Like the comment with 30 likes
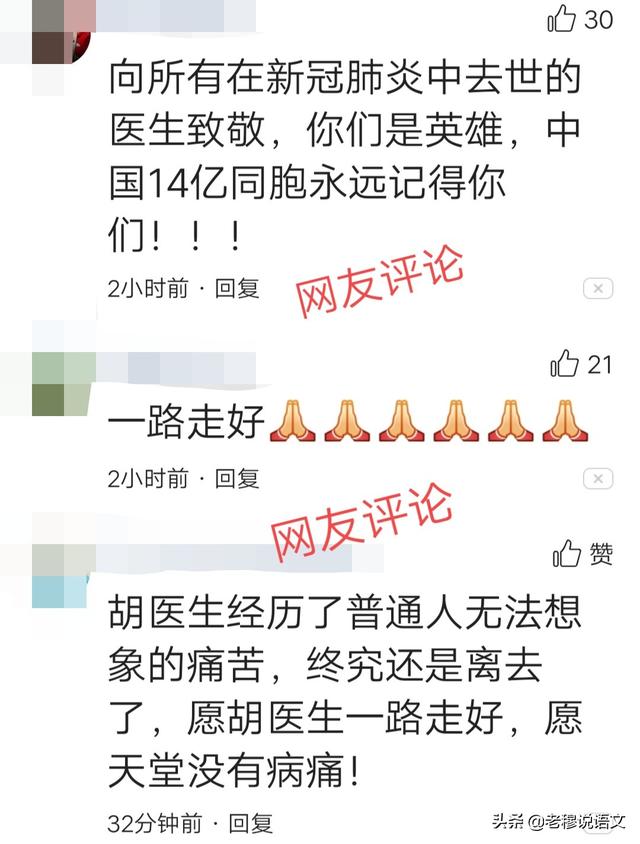Viewport: 640px width, 844px height. pyautogui.click(x=562, y=18)
